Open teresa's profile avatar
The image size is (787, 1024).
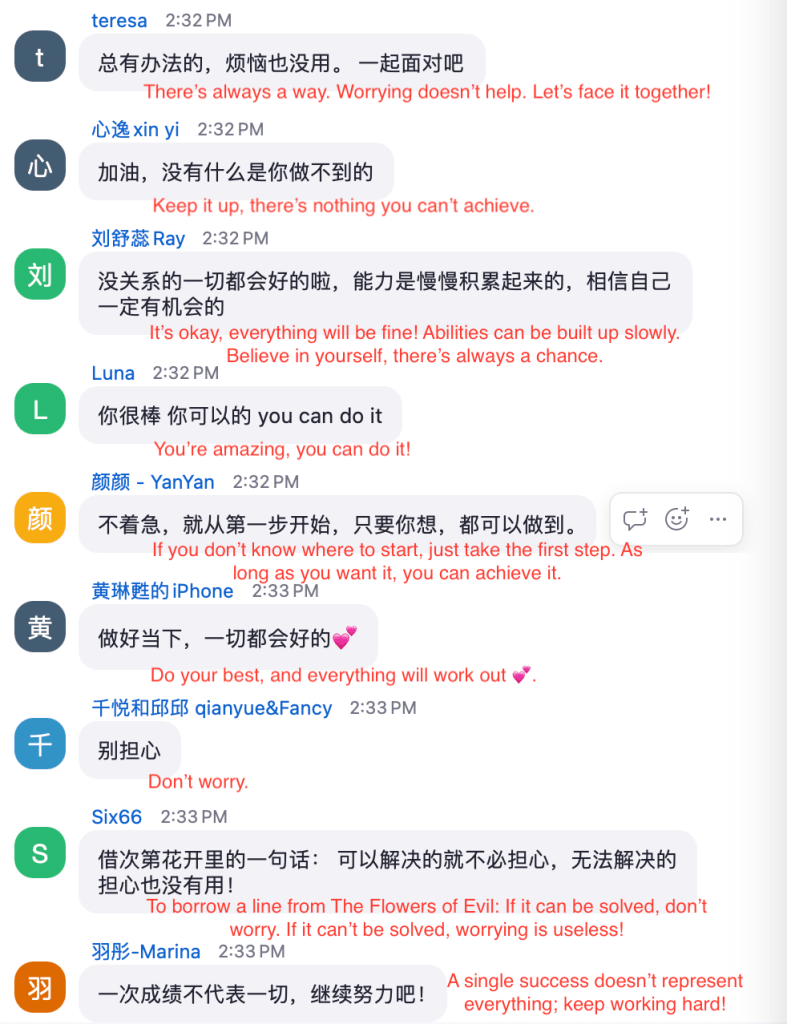click(40, 57)
